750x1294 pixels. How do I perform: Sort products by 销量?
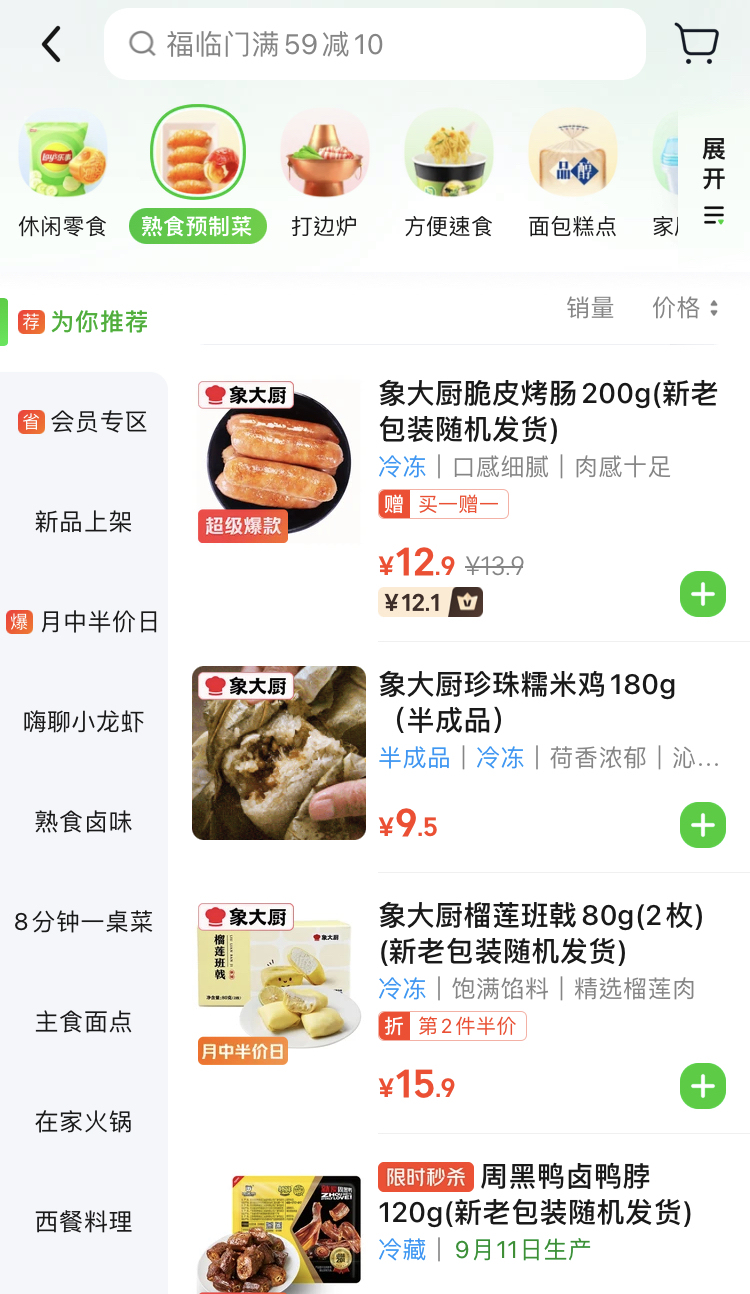pyautogui.click(x=590, y=308)
